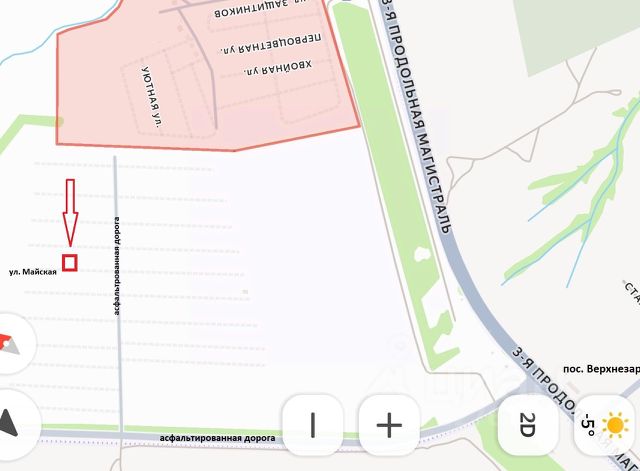This screenshot has height=471, width=640.
Task: Zoom in with the plus button
Action: click(389, 425)
